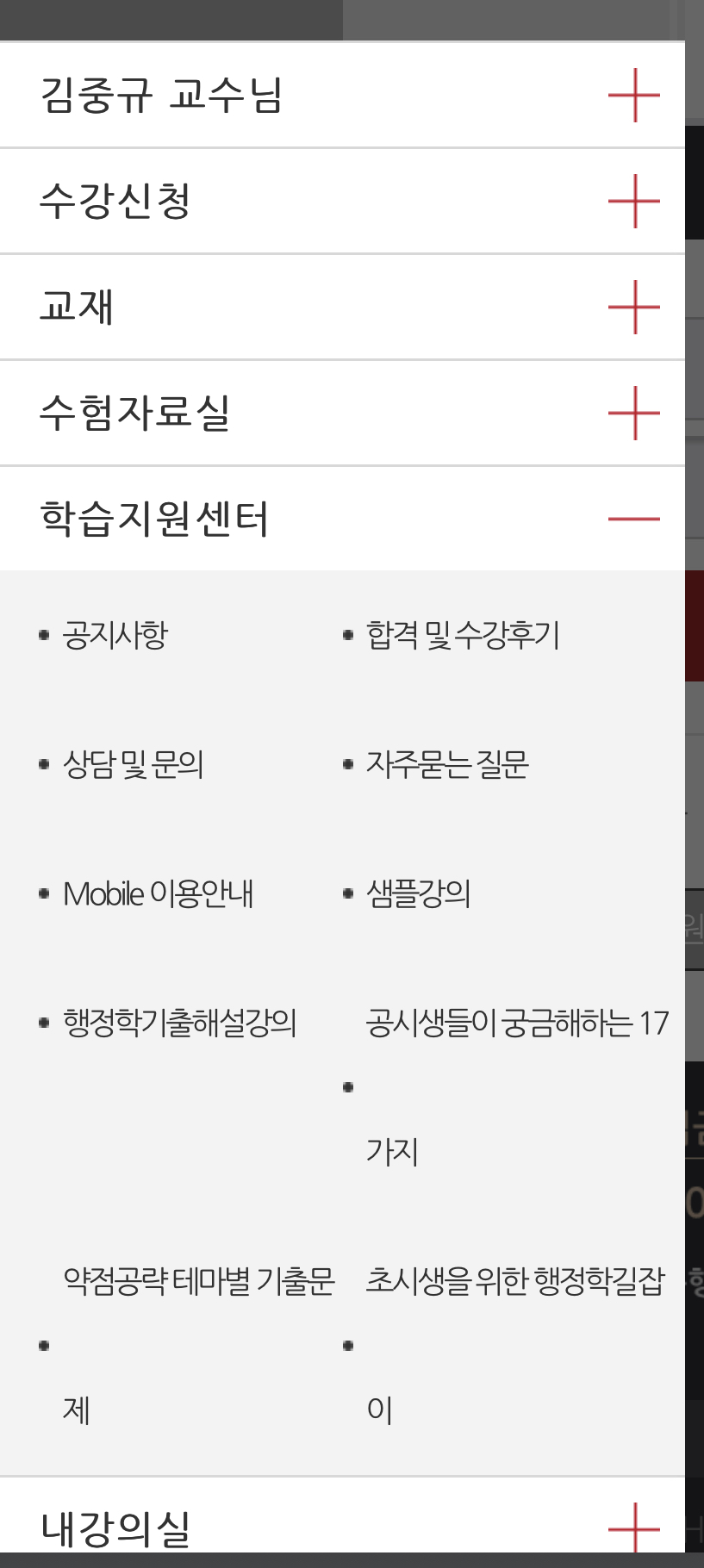
Task: Open 약점공략 테마별 기출문제
Action: coord(199,1346)
